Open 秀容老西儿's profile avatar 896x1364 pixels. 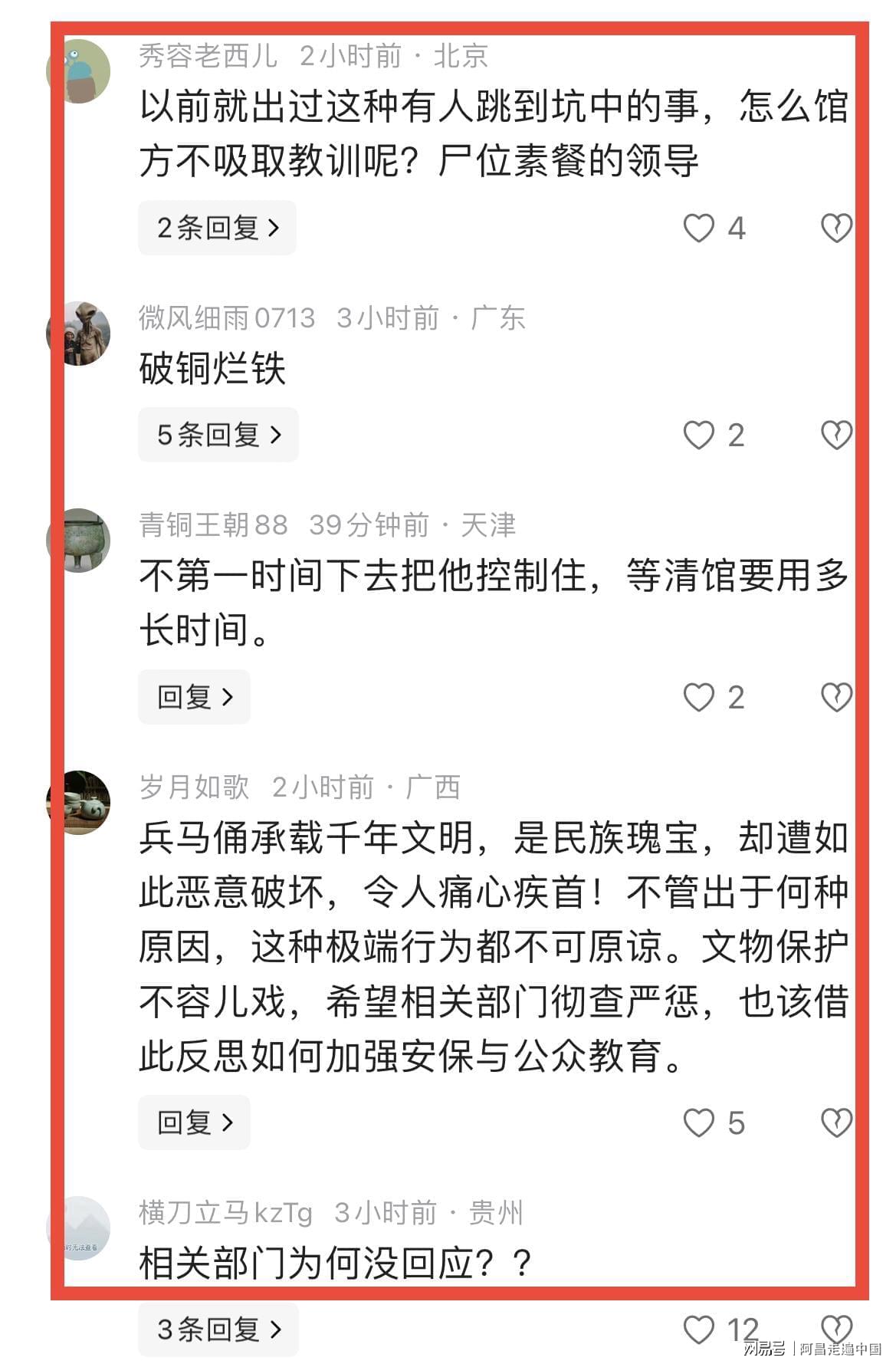coord(79,71)
